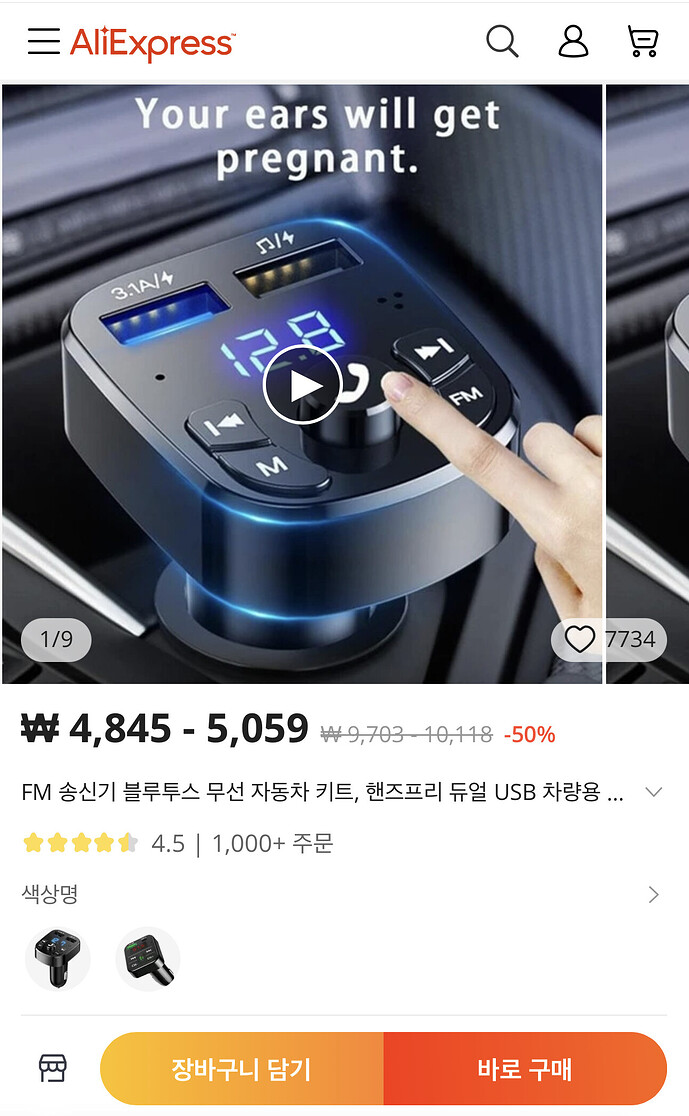689x1116 pixels.
Task: Play the product video
Action: (x=302, y=385)
